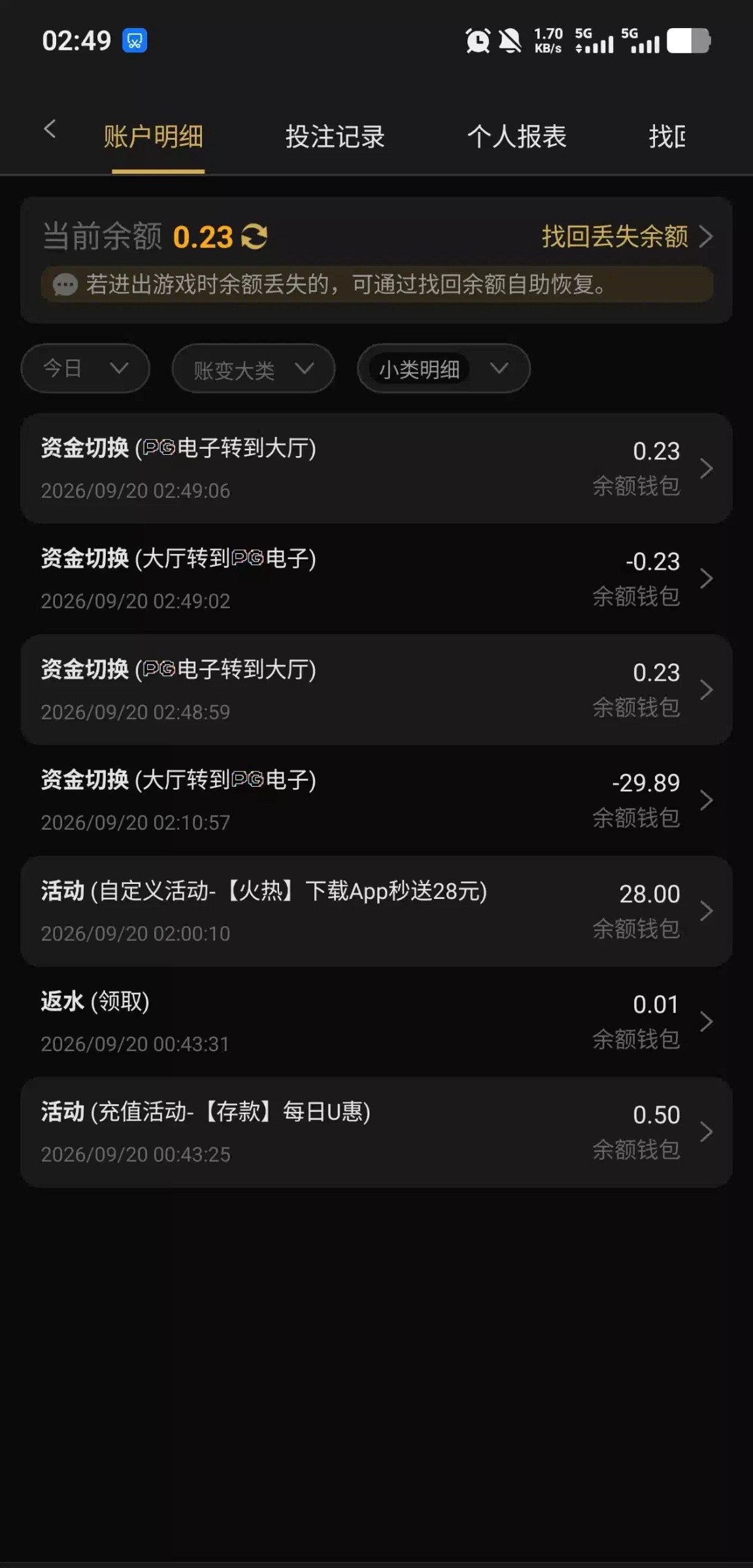The width and height of the screenshot is (753, 1568).
Task: Expand the 小类明细 dropdown
Action: (x=444, y=368)
